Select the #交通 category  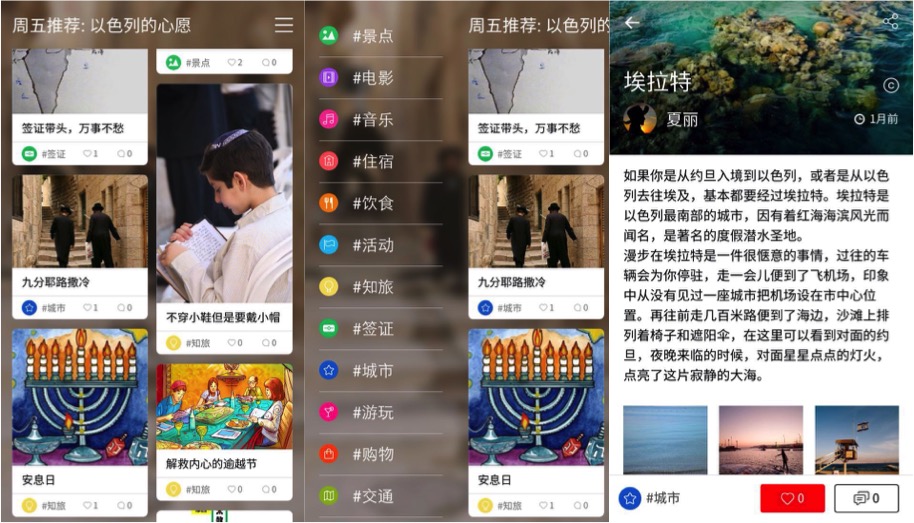click(x=381, y=496)
